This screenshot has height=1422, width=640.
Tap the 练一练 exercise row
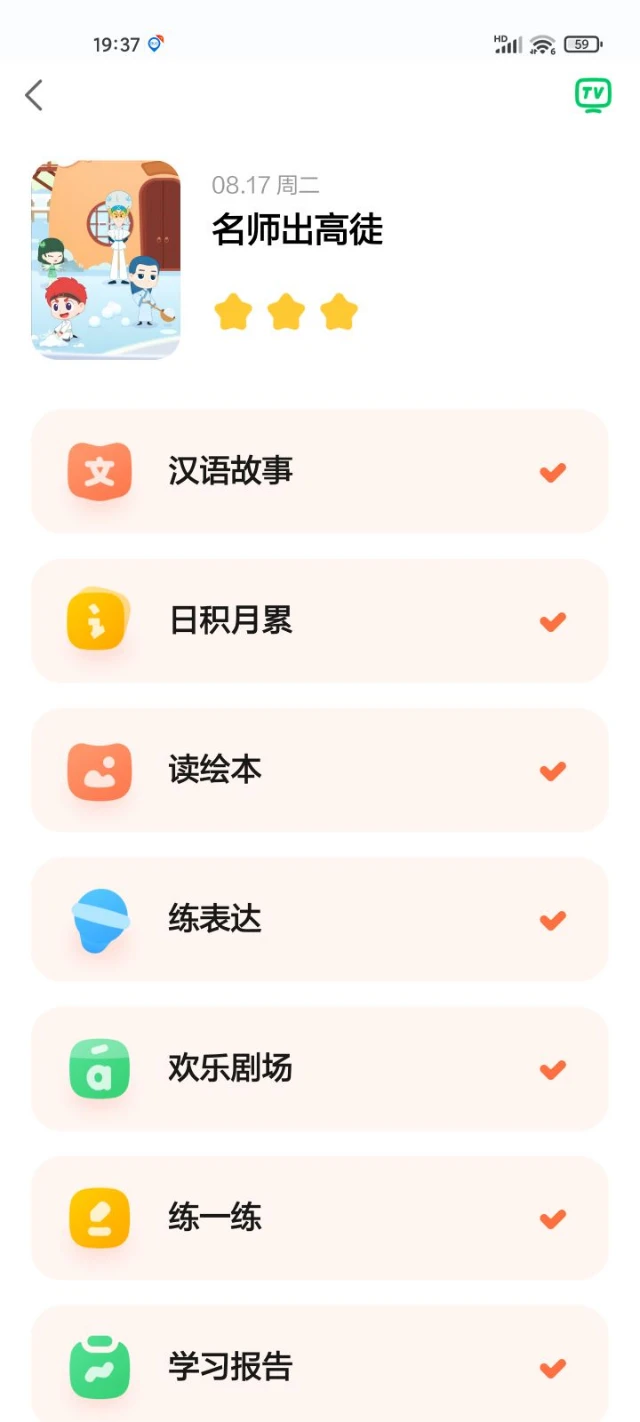(320, 1218)
